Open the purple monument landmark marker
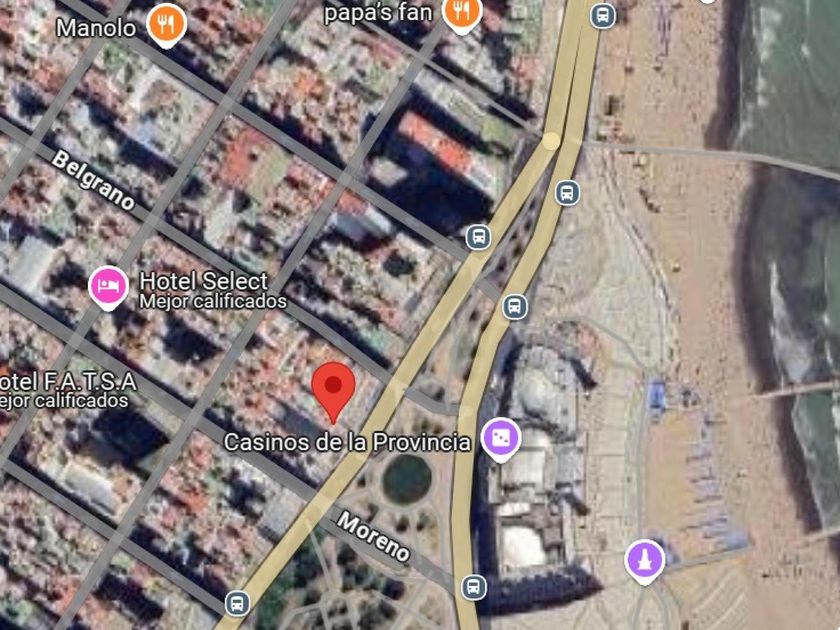 click(645, 560)
